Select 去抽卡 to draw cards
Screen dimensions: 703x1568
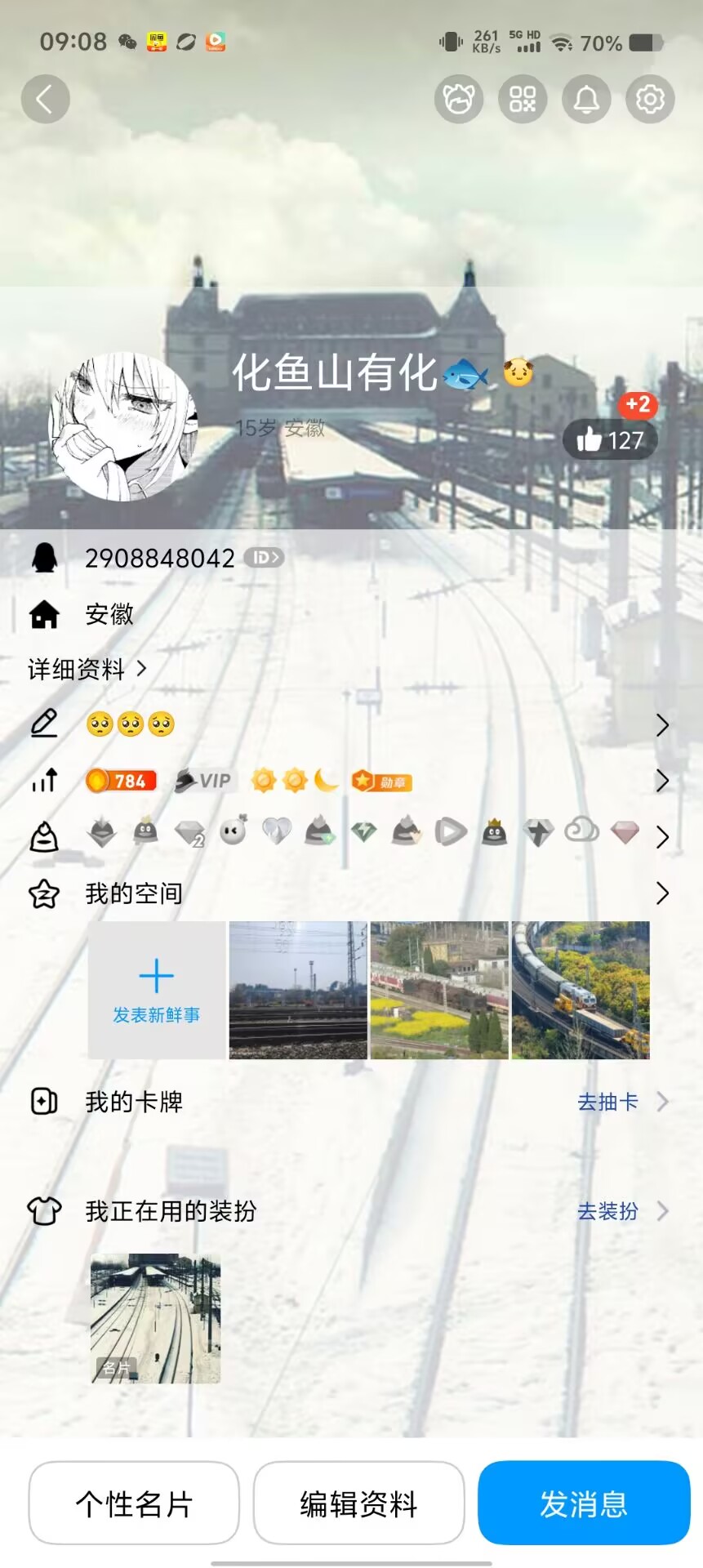(x=609, y=1102)
